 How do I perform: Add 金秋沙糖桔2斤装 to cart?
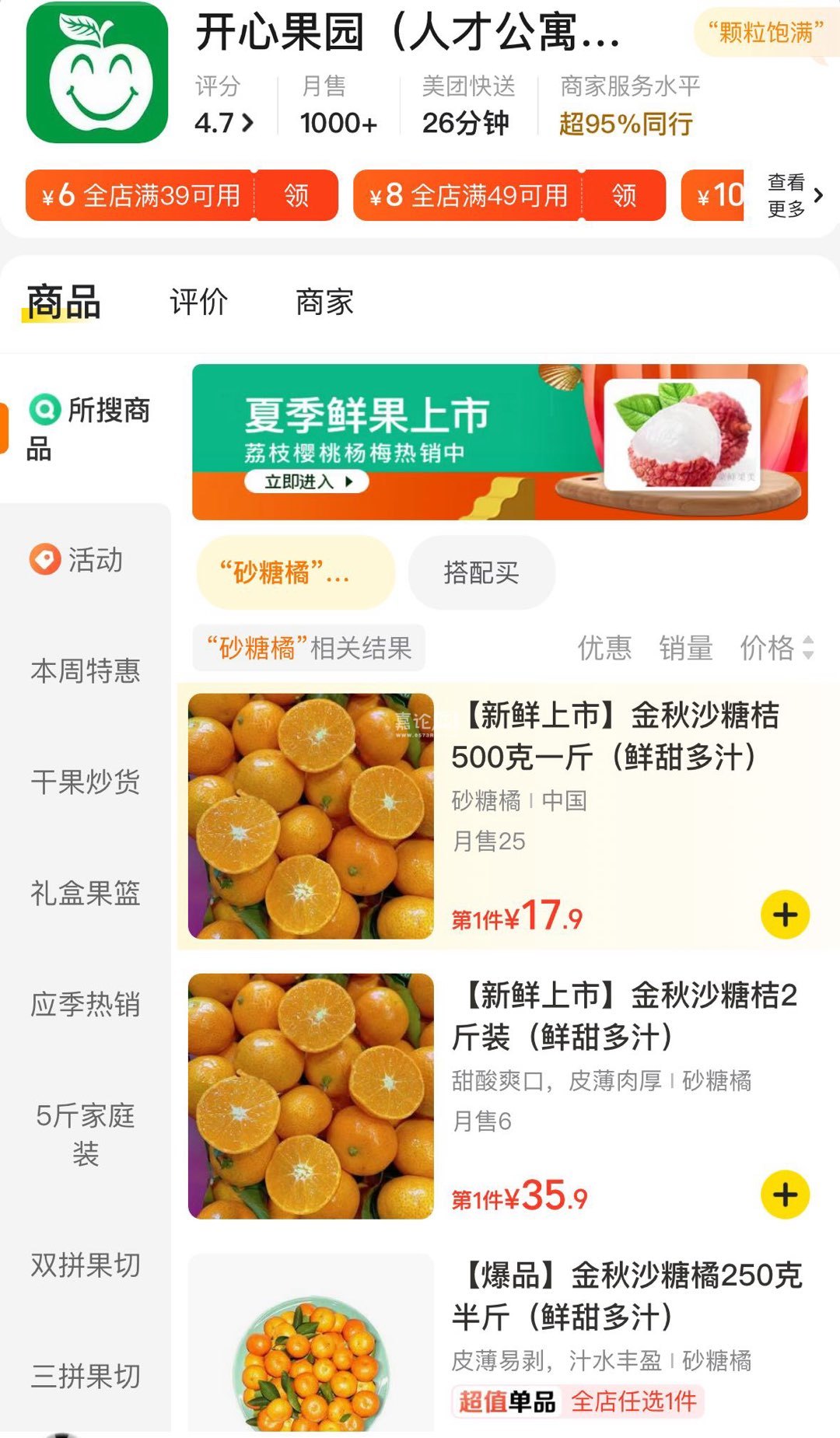[x=785, y=1195]
